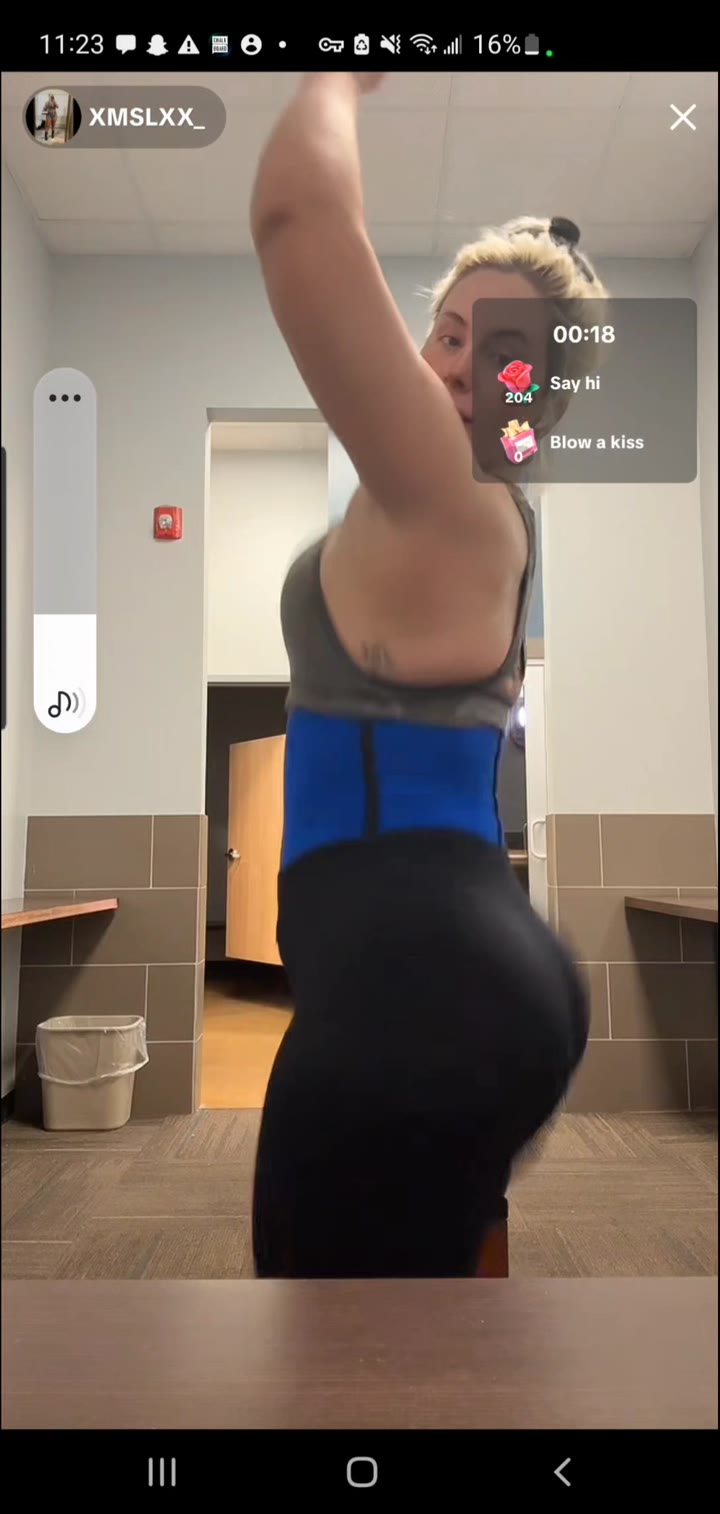Send the Say hi rose gift
Image resolution: width=720 pixels, height=1514 pixels.
click(x=550, y=383)
